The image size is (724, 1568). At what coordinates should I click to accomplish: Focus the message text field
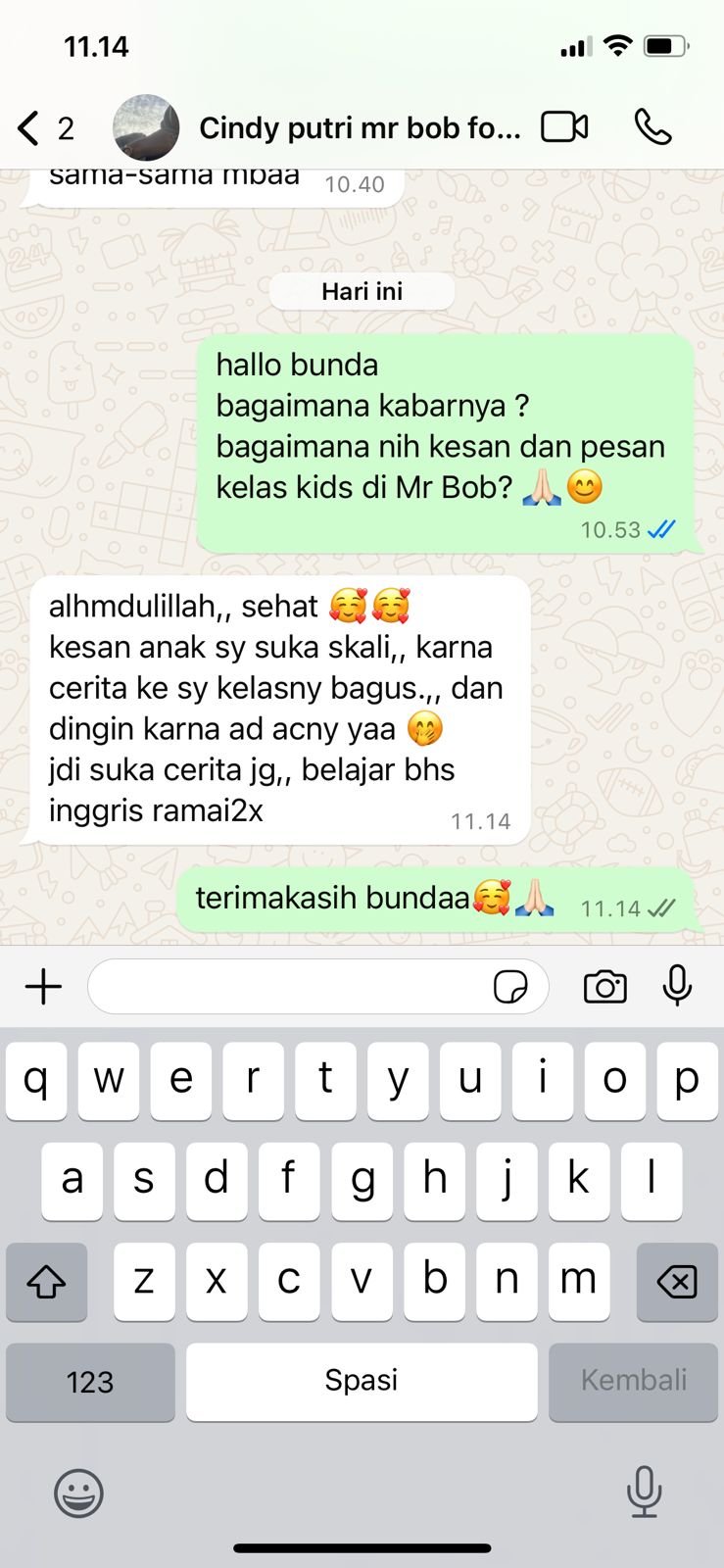coord(289,987)
